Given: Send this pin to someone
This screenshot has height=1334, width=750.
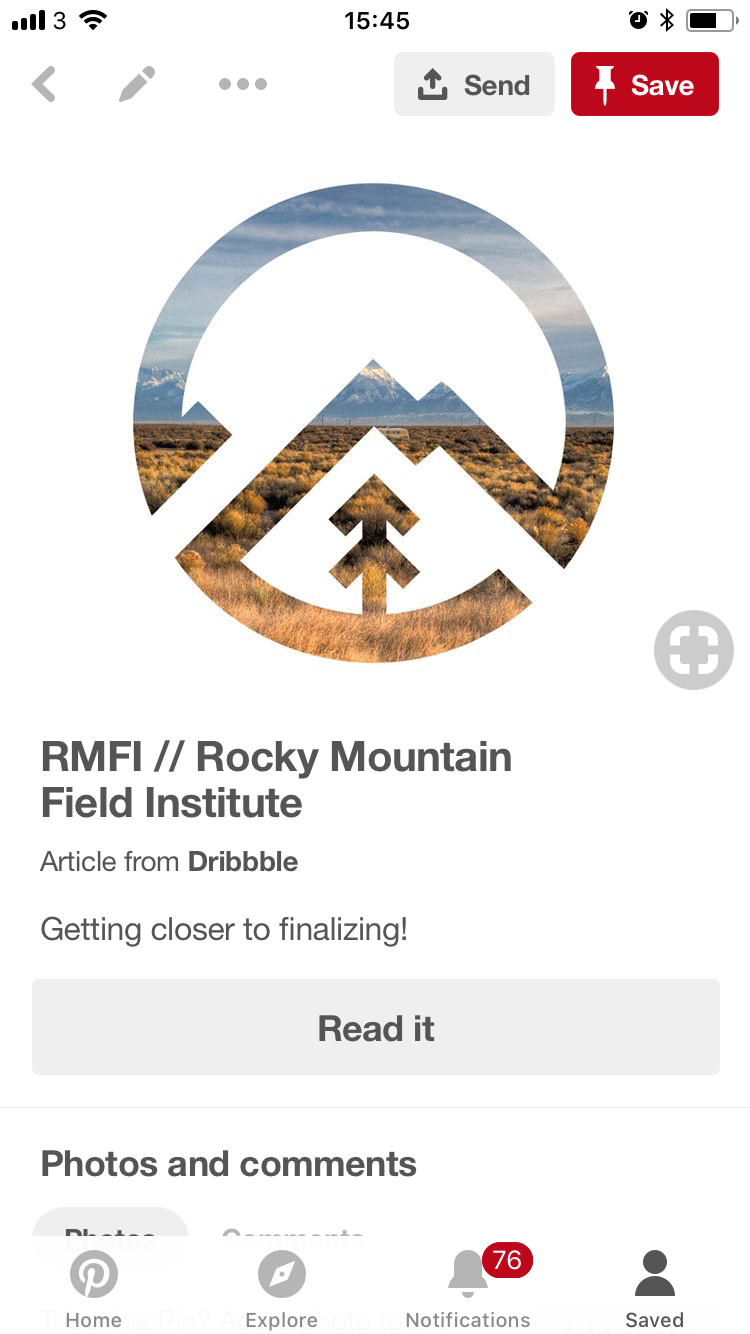Looking at the screenshot, I should (474, 85).
